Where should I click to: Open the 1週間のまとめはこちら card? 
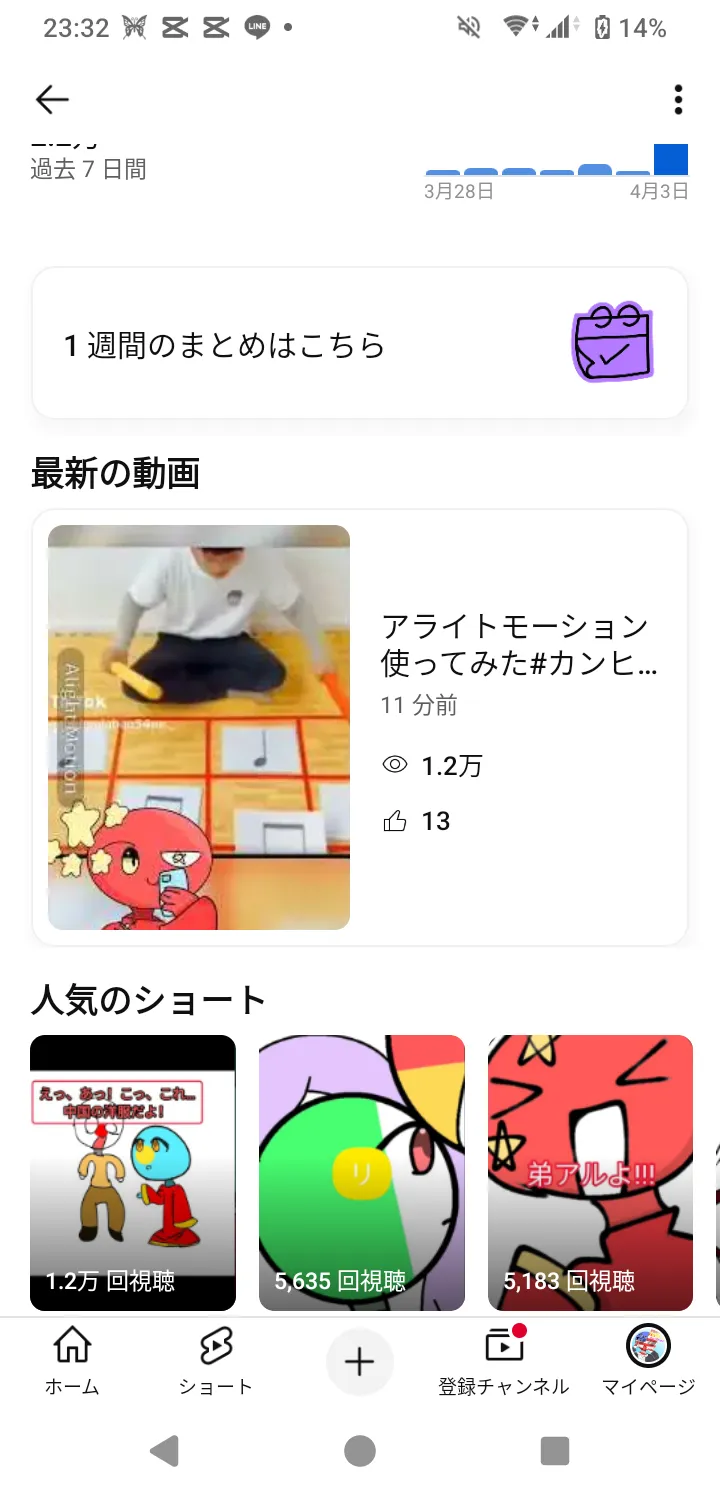[360, 343]
